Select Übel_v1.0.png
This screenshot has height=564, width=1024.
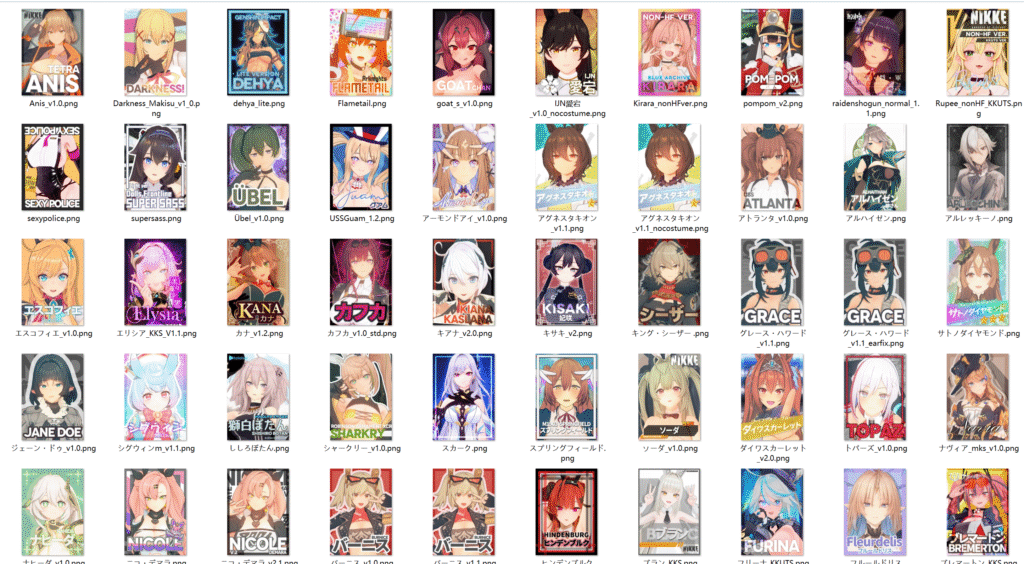tap(258, 167)
